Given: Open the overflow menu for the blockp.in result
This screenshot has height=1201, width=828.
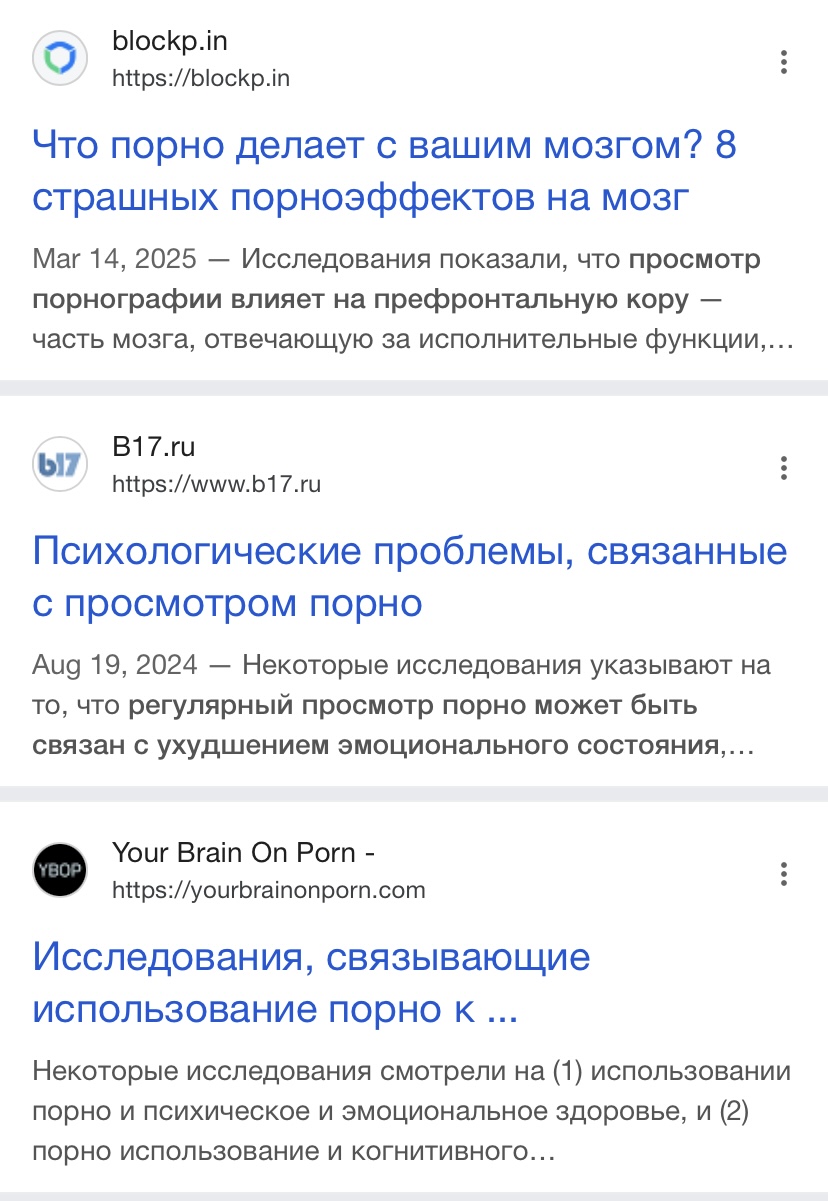Looking at the screenshot, I should pos(784,62).
